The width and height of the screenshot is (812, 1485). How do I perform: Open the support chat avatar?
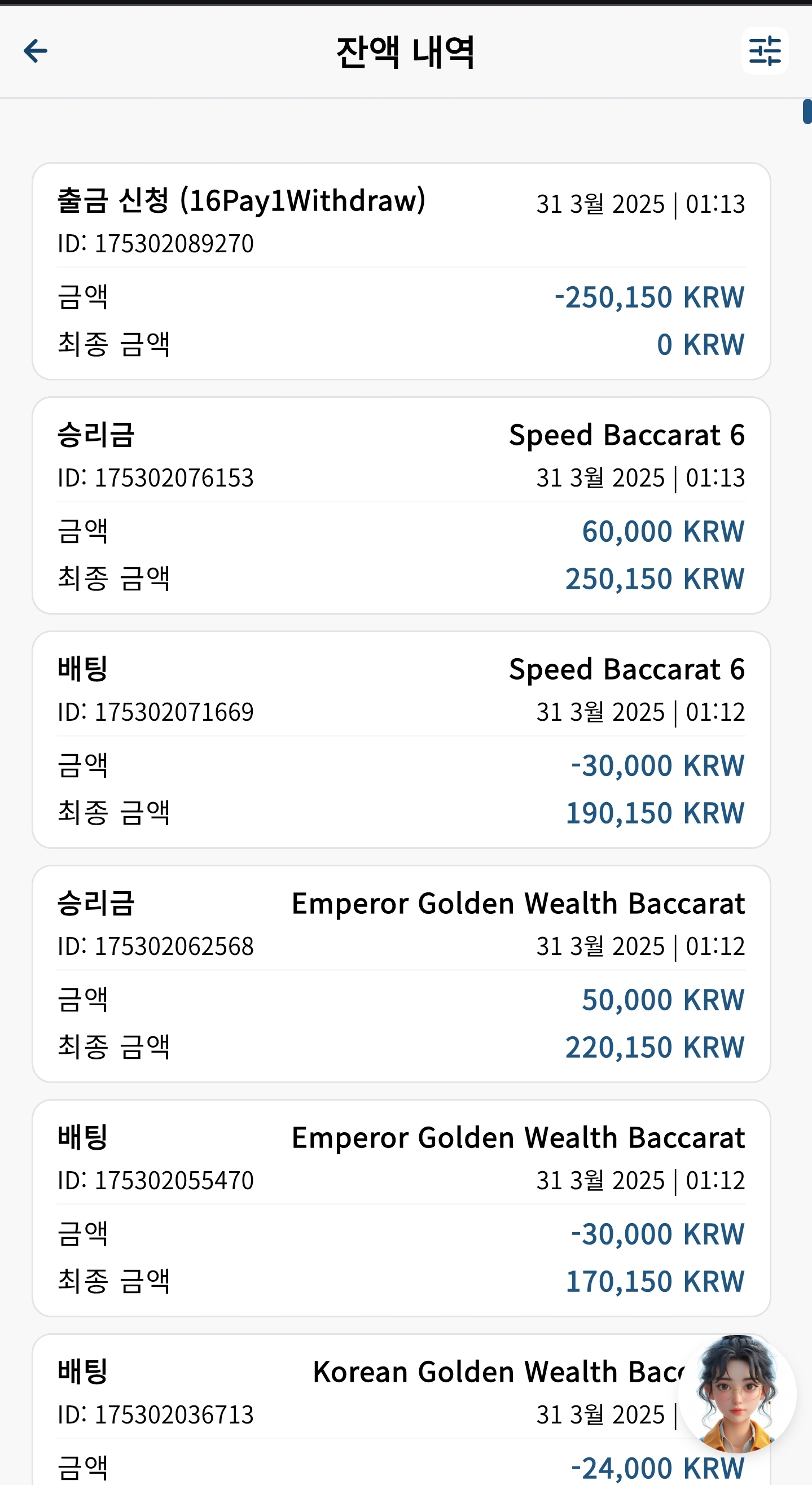click(x=737, y=1394)
